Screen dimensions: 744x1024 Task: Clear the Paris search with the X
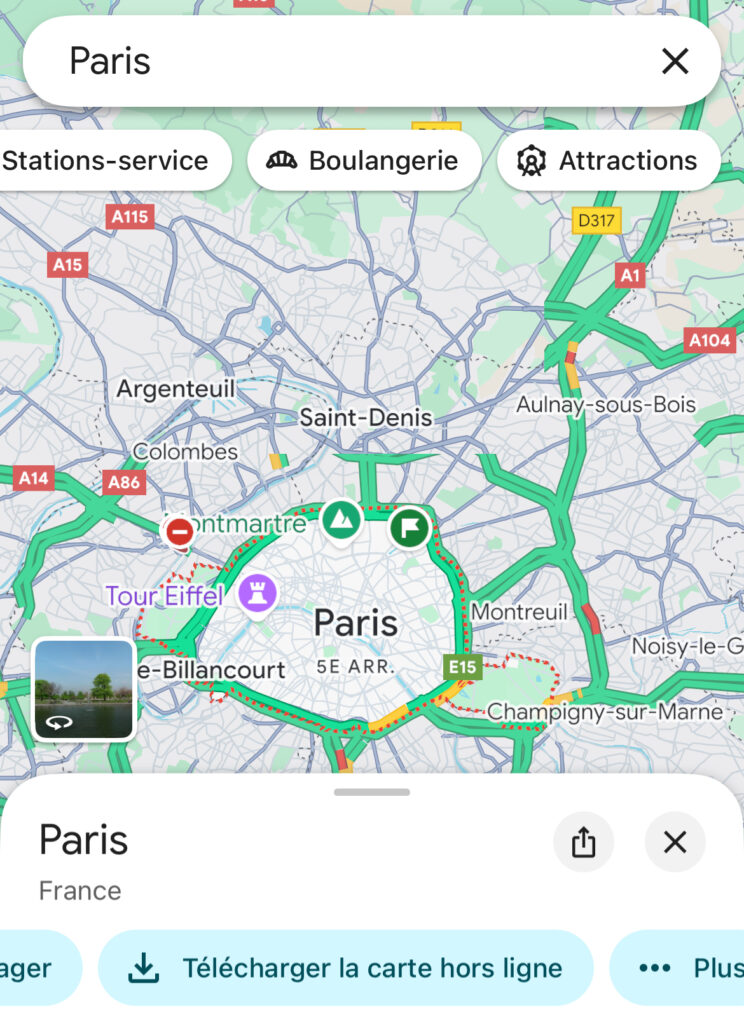tap(675, 61)
